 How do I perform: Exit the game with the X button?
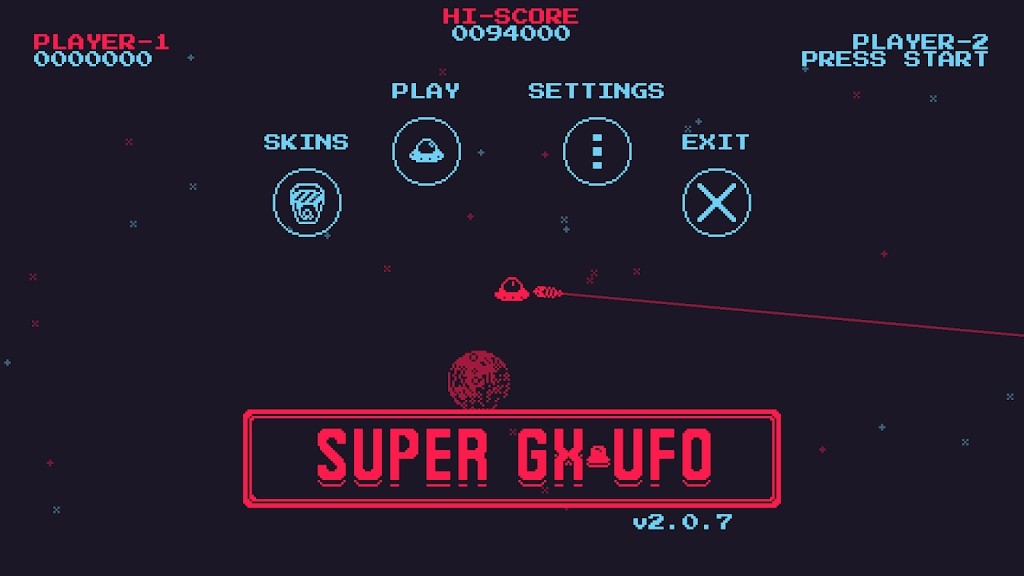pyautogui.click(x=716, y=203)
